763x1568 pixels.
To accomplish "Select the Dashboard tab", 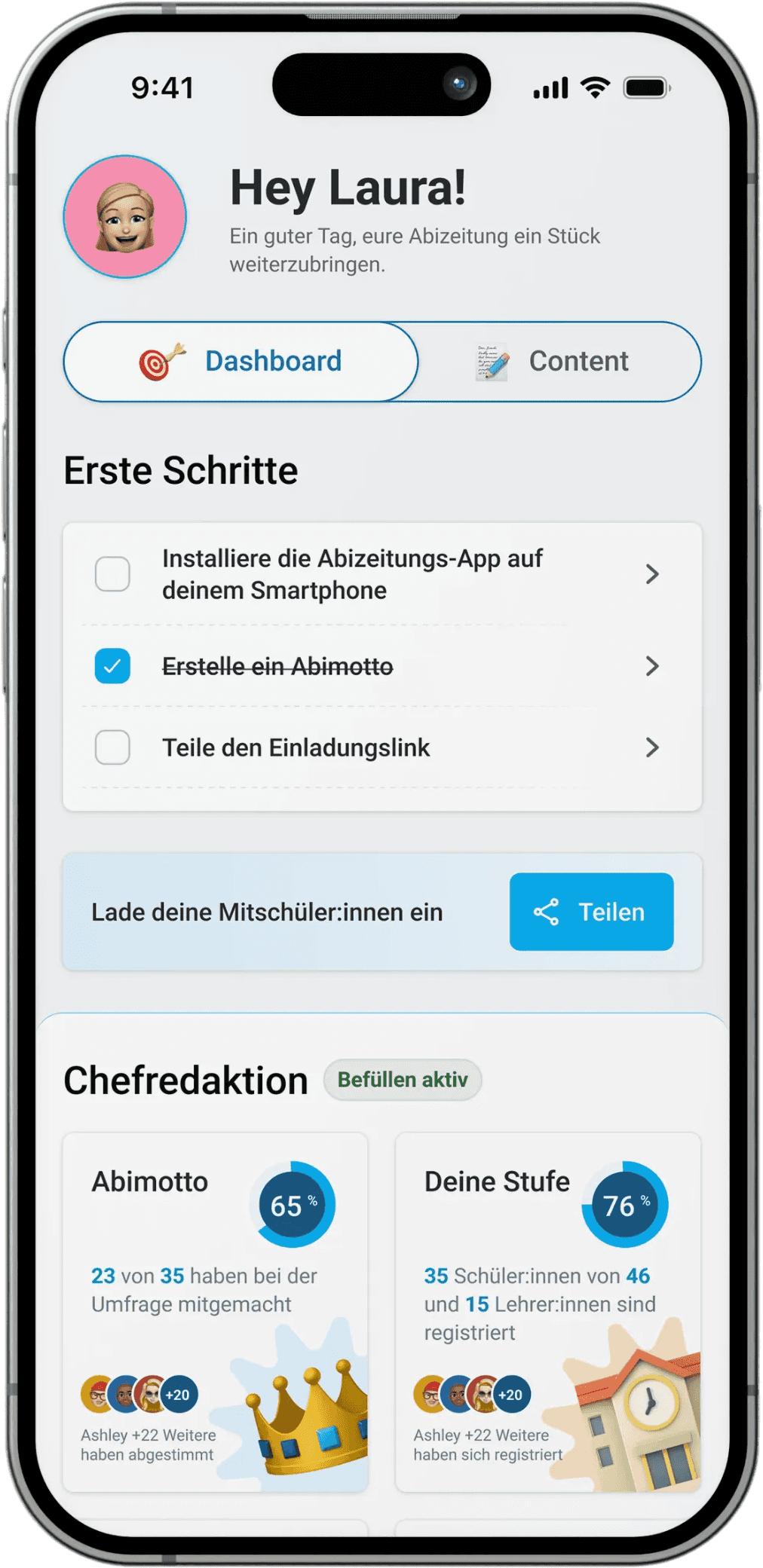I will [x=241, y=362].
